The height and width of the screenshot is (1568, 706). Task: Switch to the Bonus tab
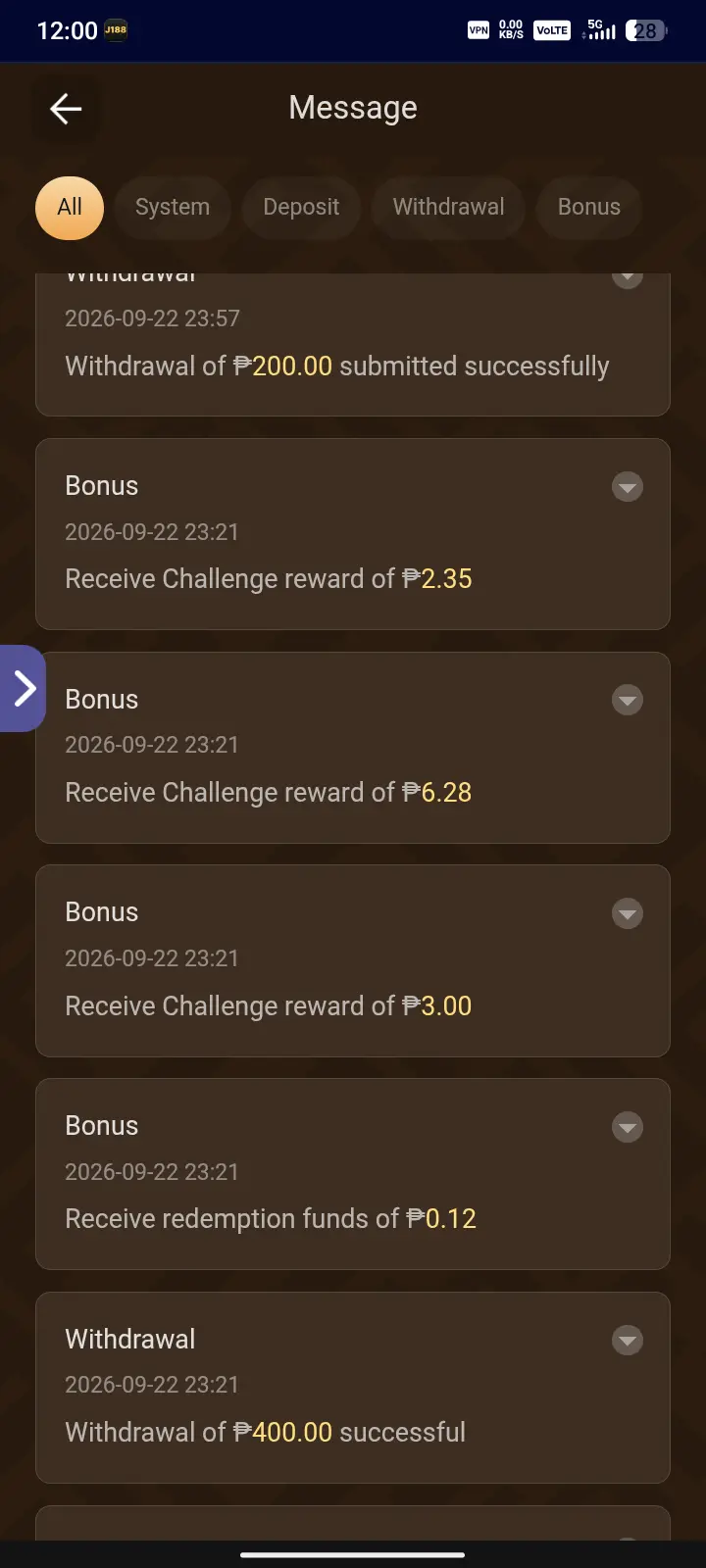[589, 208]
